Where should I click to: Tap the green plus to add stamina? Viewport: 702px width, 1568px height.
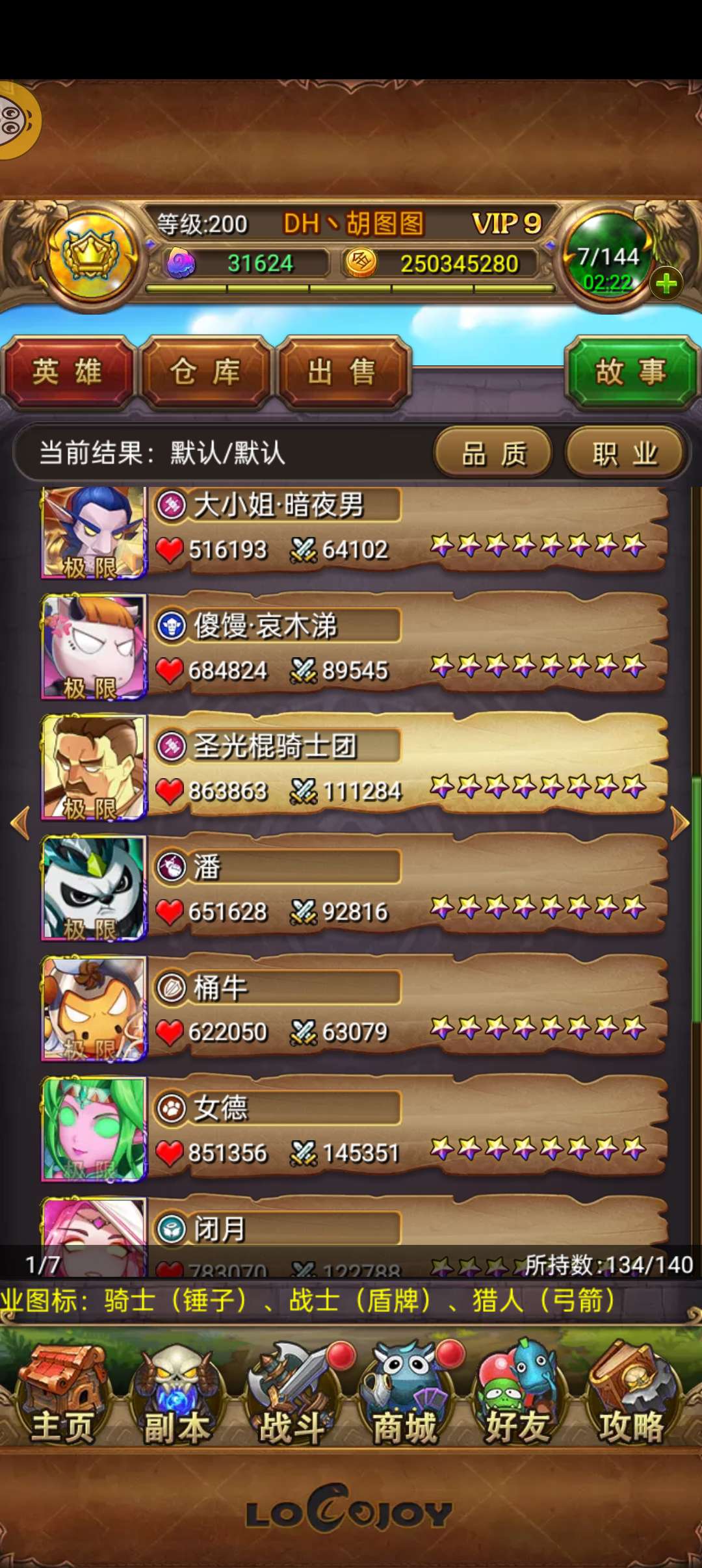[x=666, y=284]
